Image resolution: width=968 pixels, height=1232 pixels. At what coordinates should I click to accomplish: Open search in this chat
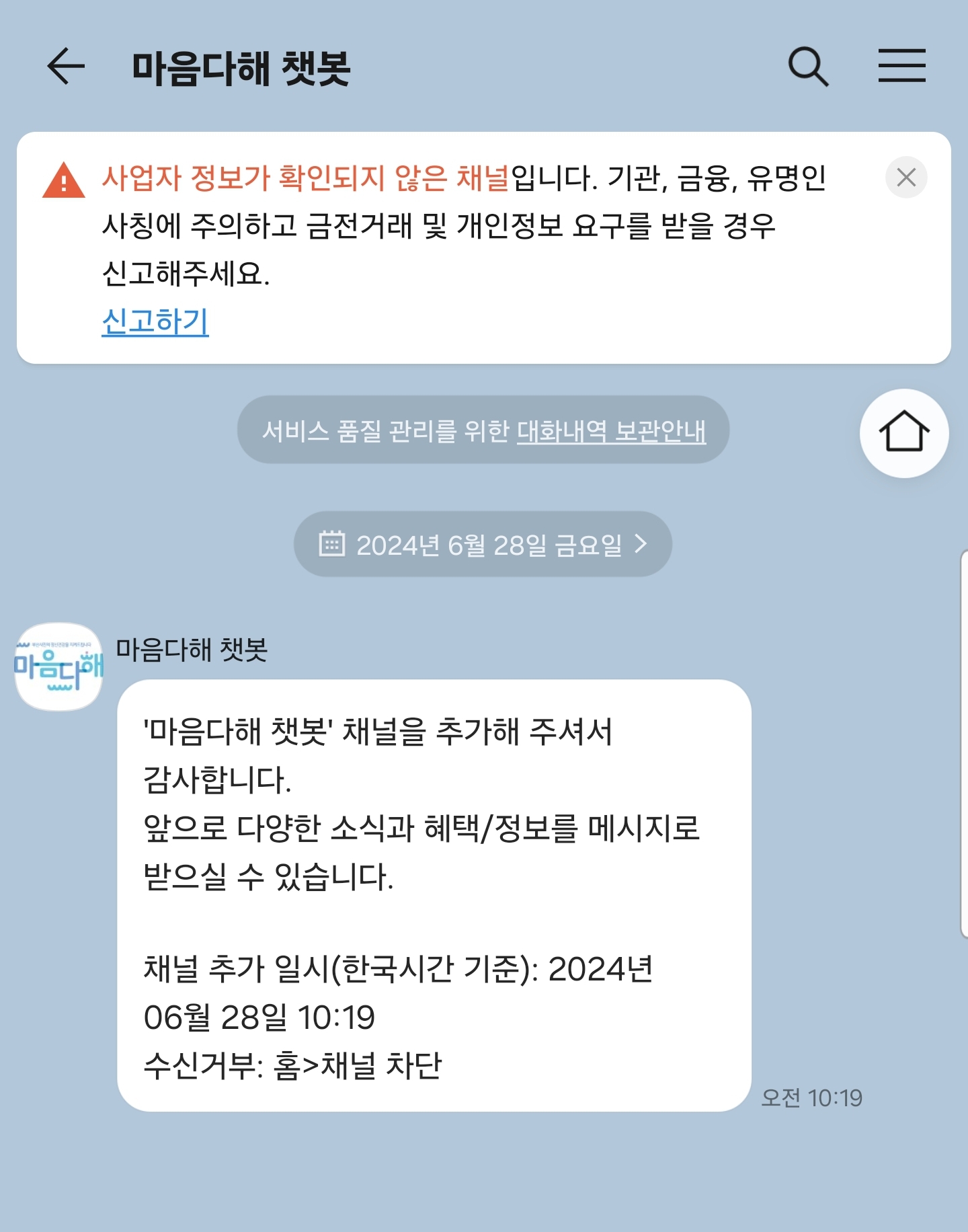807,67
